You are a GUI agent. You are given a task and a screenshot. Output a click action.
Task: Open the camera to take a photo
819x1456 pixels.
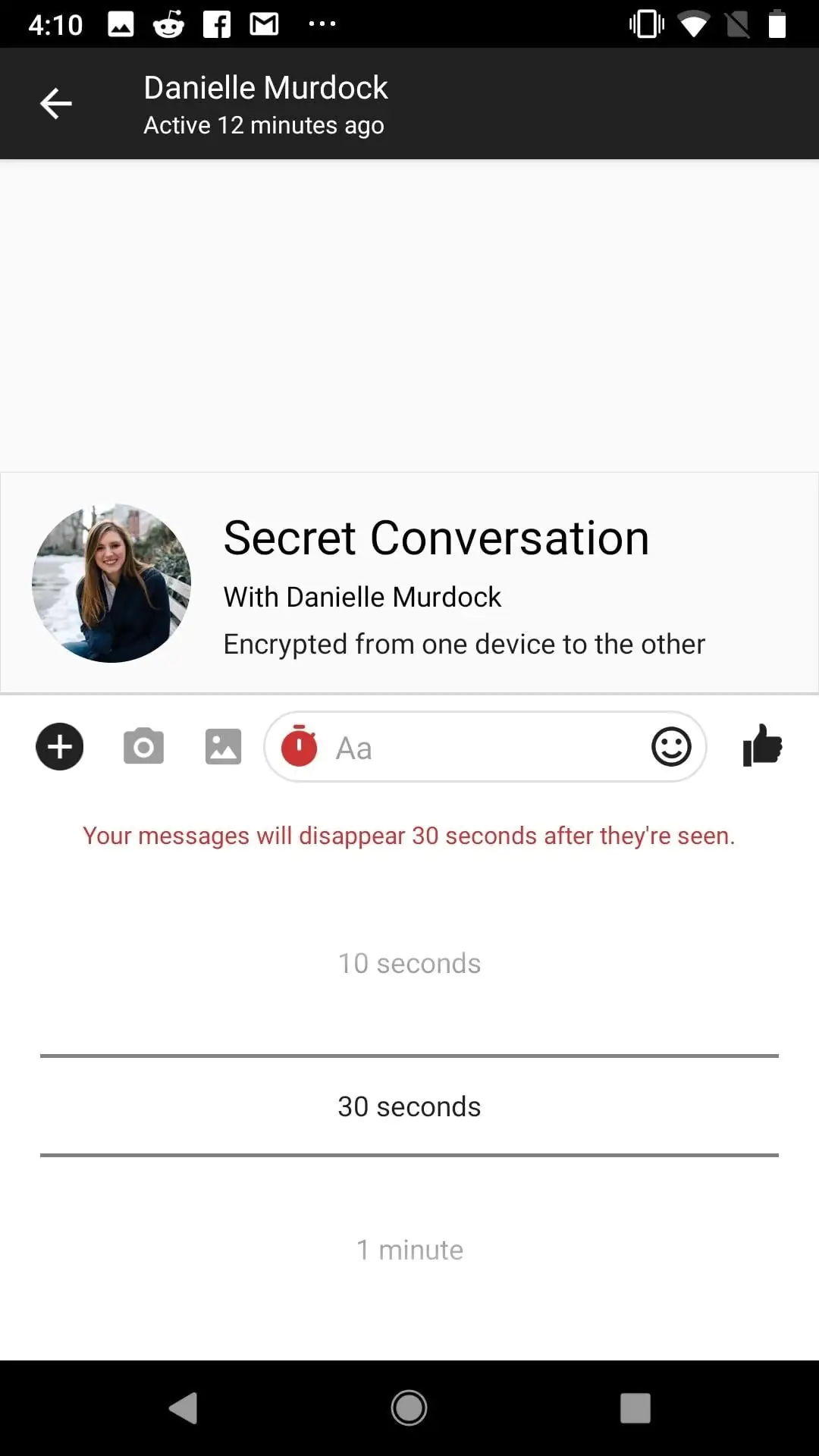[x=143, y=747]
